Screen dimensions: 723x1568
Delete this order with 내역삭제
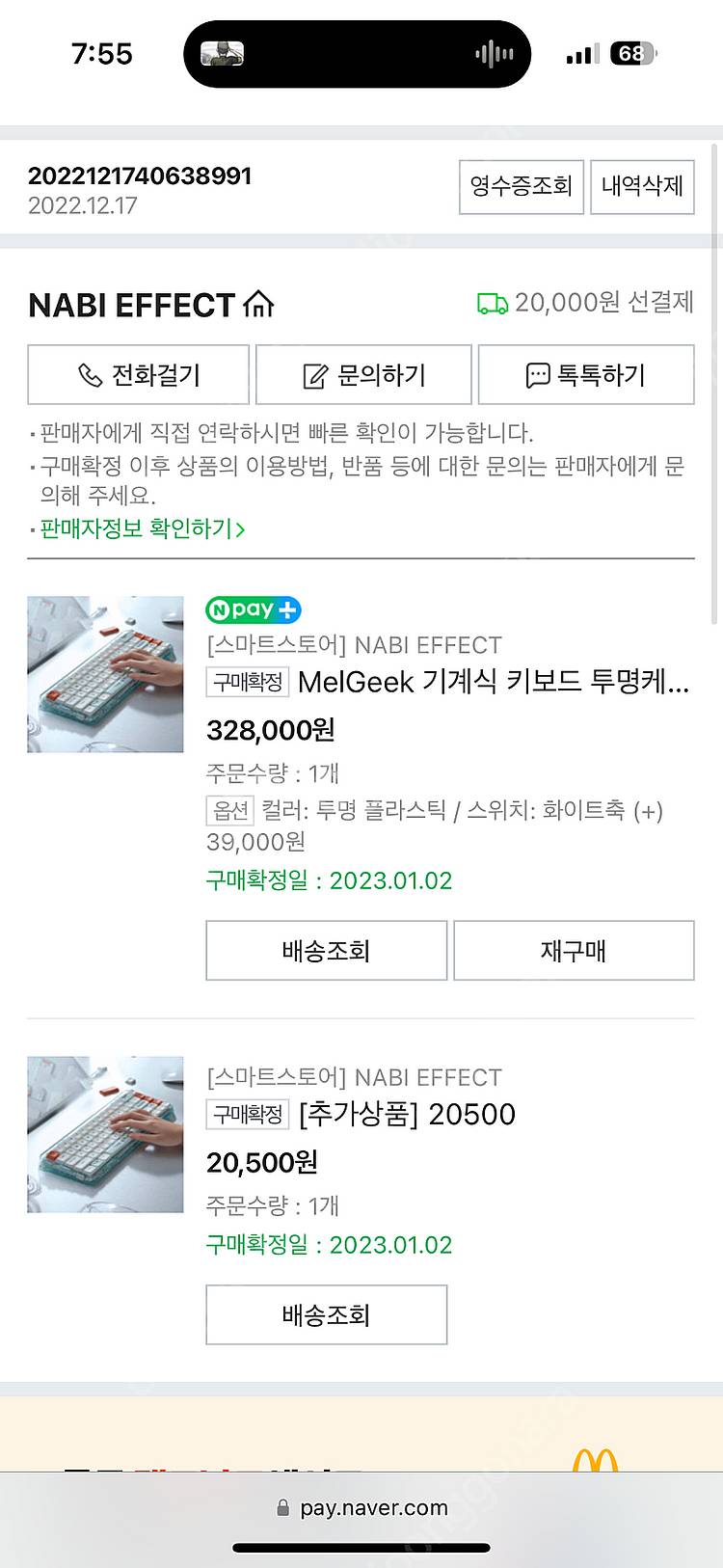click(x=642, y=186)
